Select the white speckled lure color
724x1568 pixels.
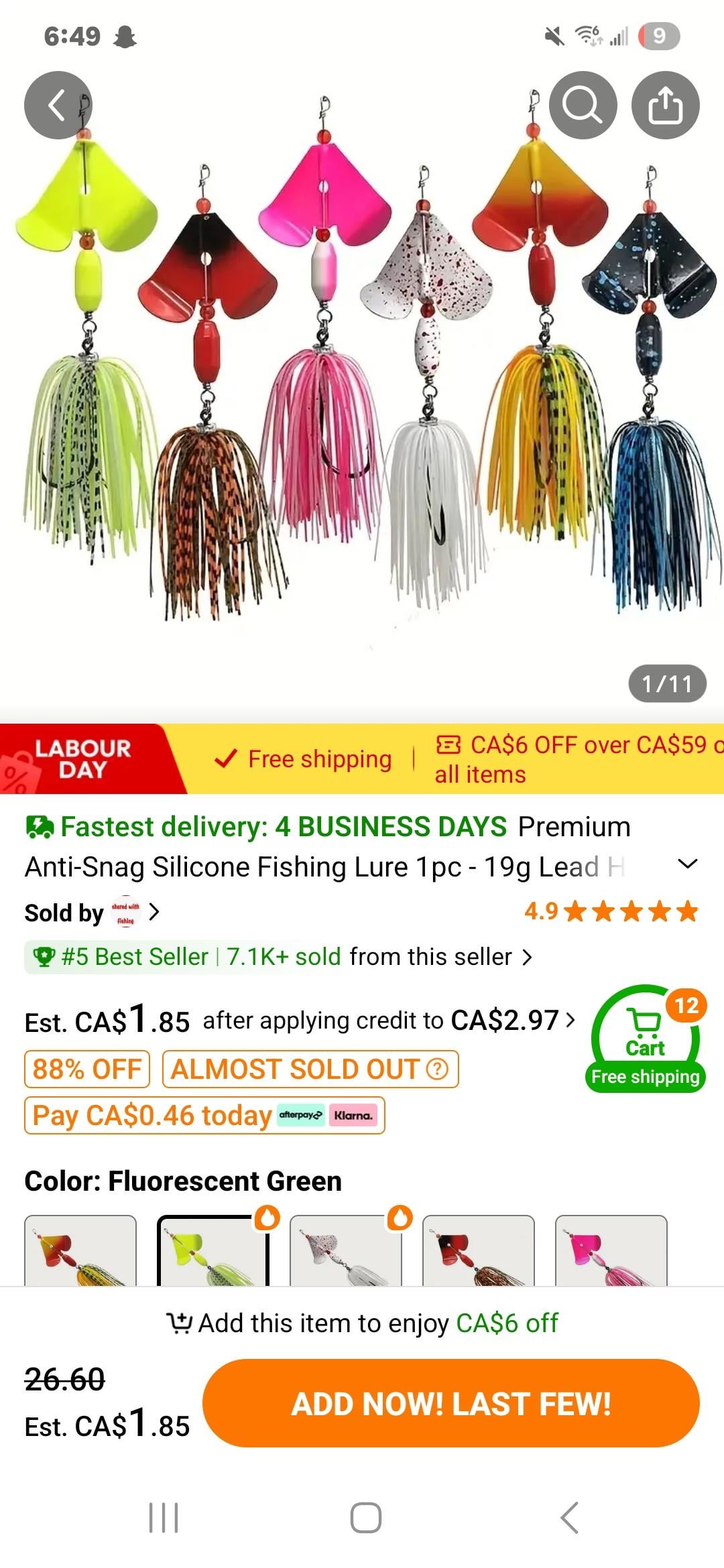[x=345, y=1250]
